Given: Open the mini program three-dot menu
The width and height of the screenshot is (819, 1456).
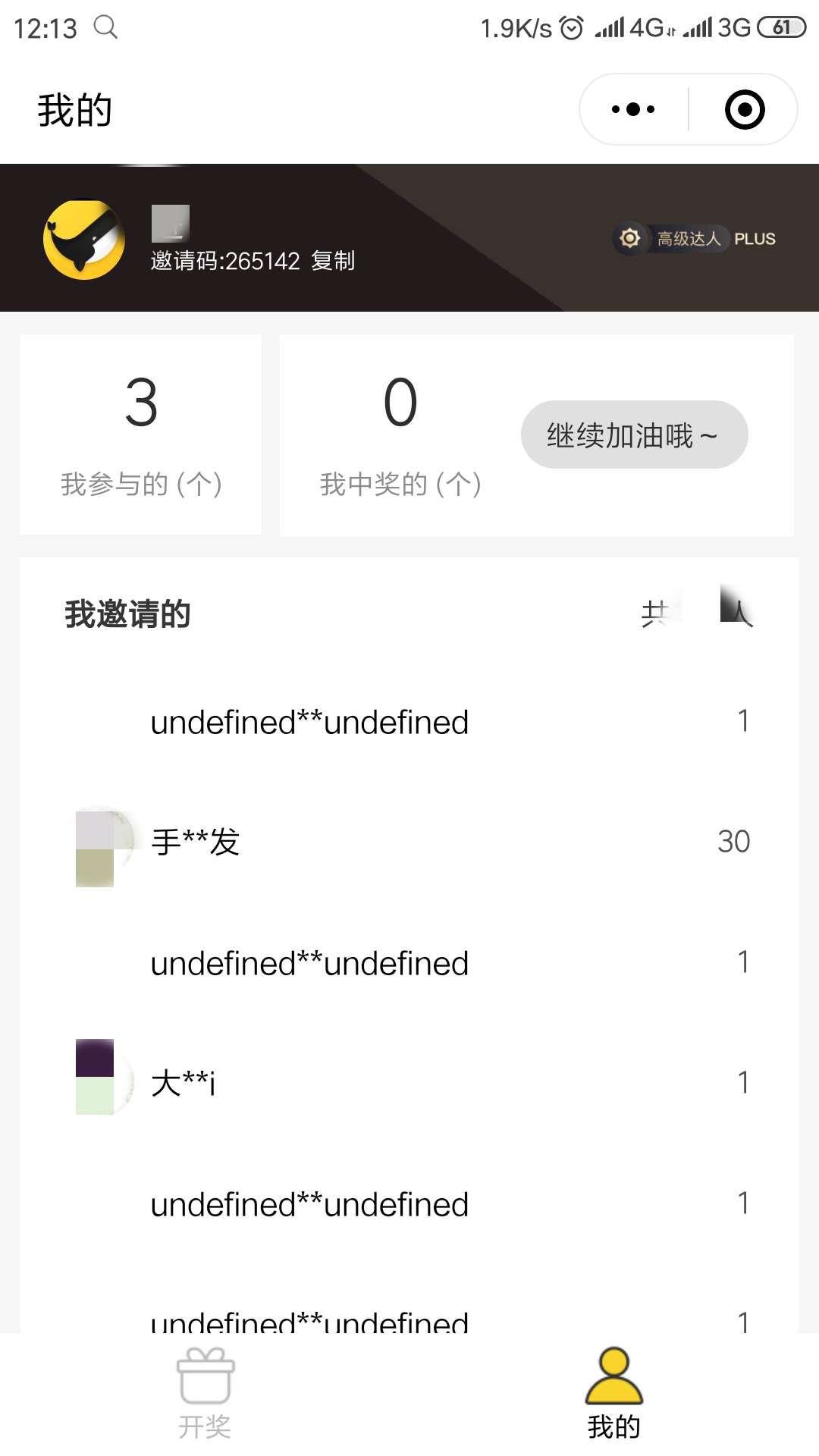Looking at the screenshot, I should pos(633,109).
